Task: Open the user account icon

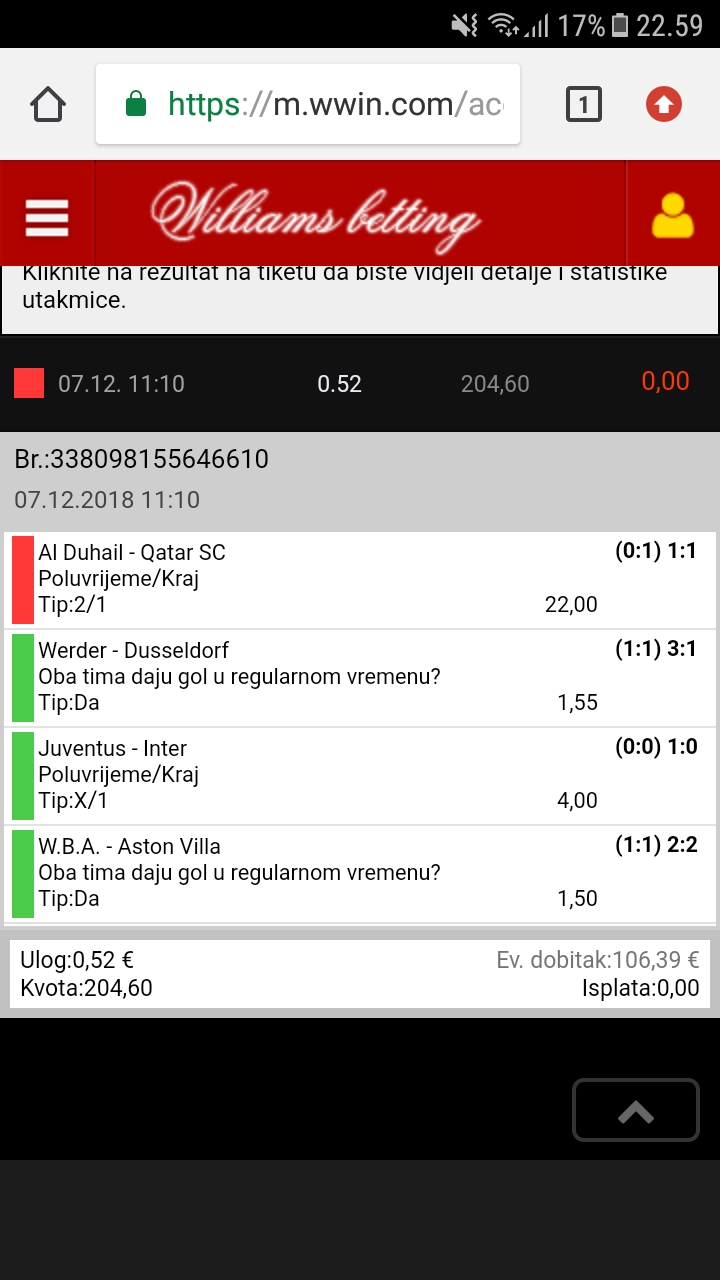Action: click(672, 215)
